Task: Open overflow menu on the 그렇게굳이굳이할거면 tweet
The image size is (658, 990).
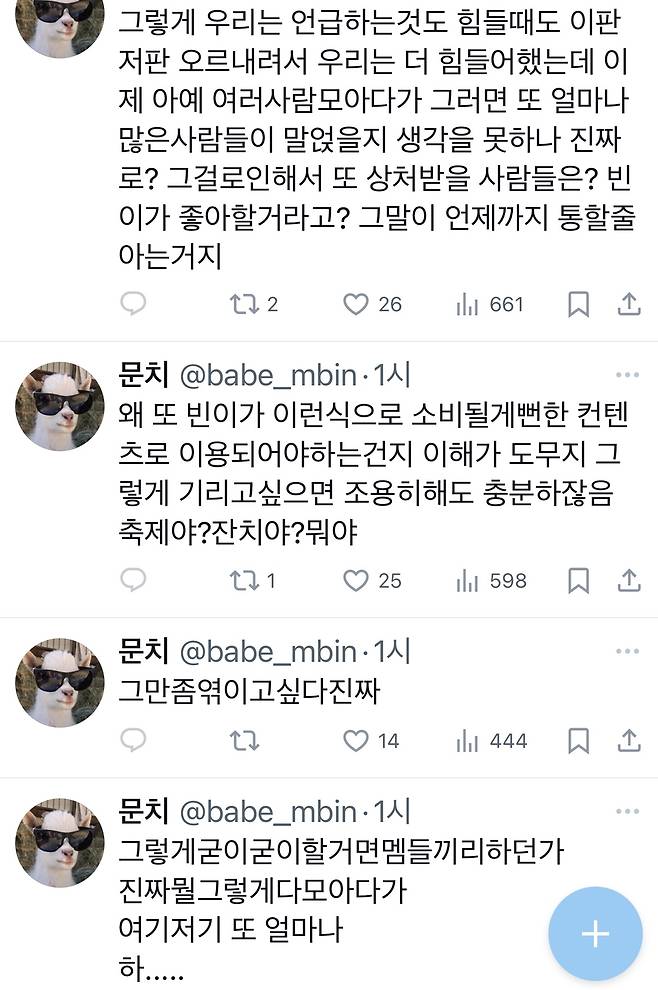Action: 627,811
